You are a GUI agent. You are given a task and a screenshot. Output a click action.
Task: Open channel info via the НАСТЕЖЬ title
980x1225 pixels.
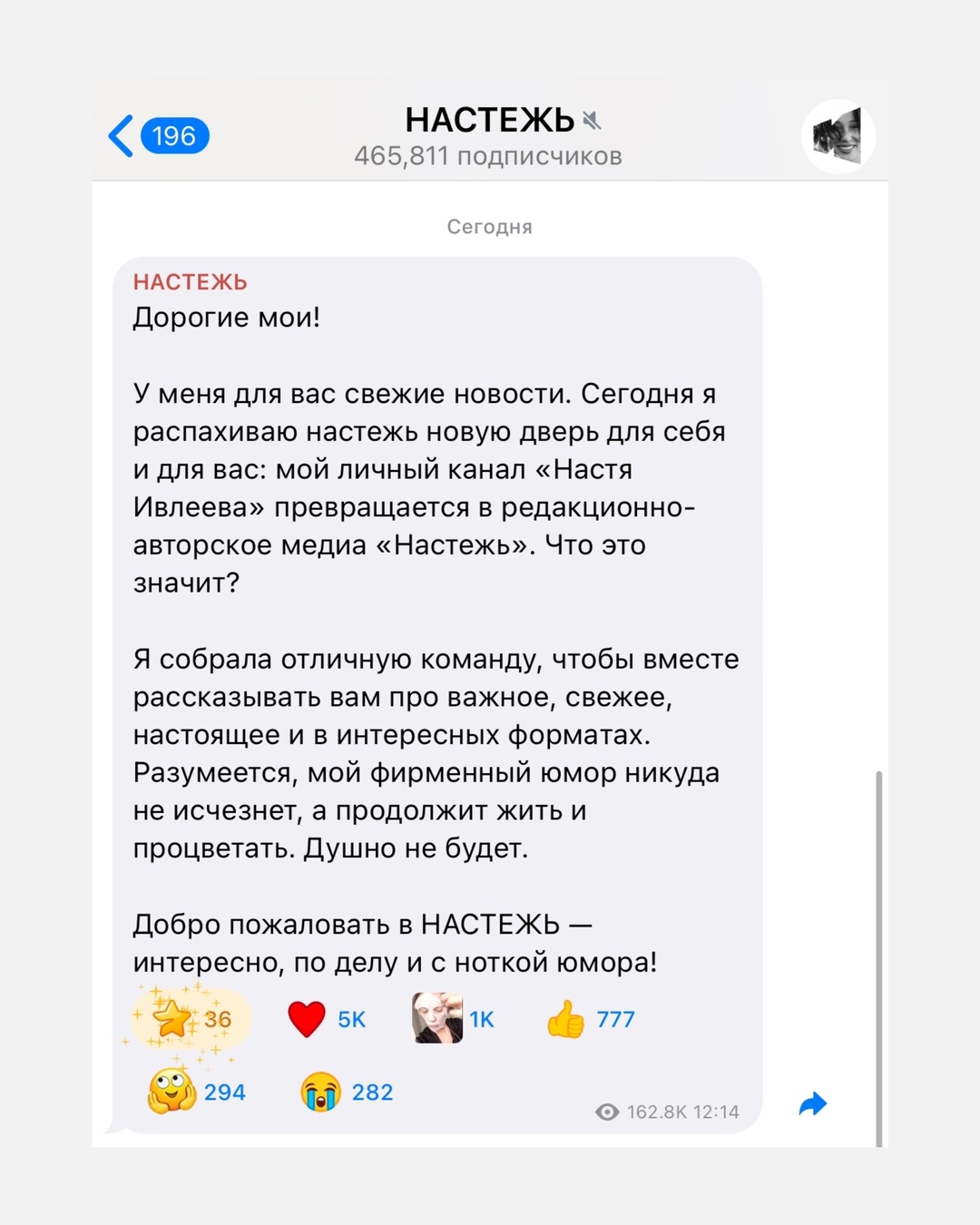coord(490,121)
